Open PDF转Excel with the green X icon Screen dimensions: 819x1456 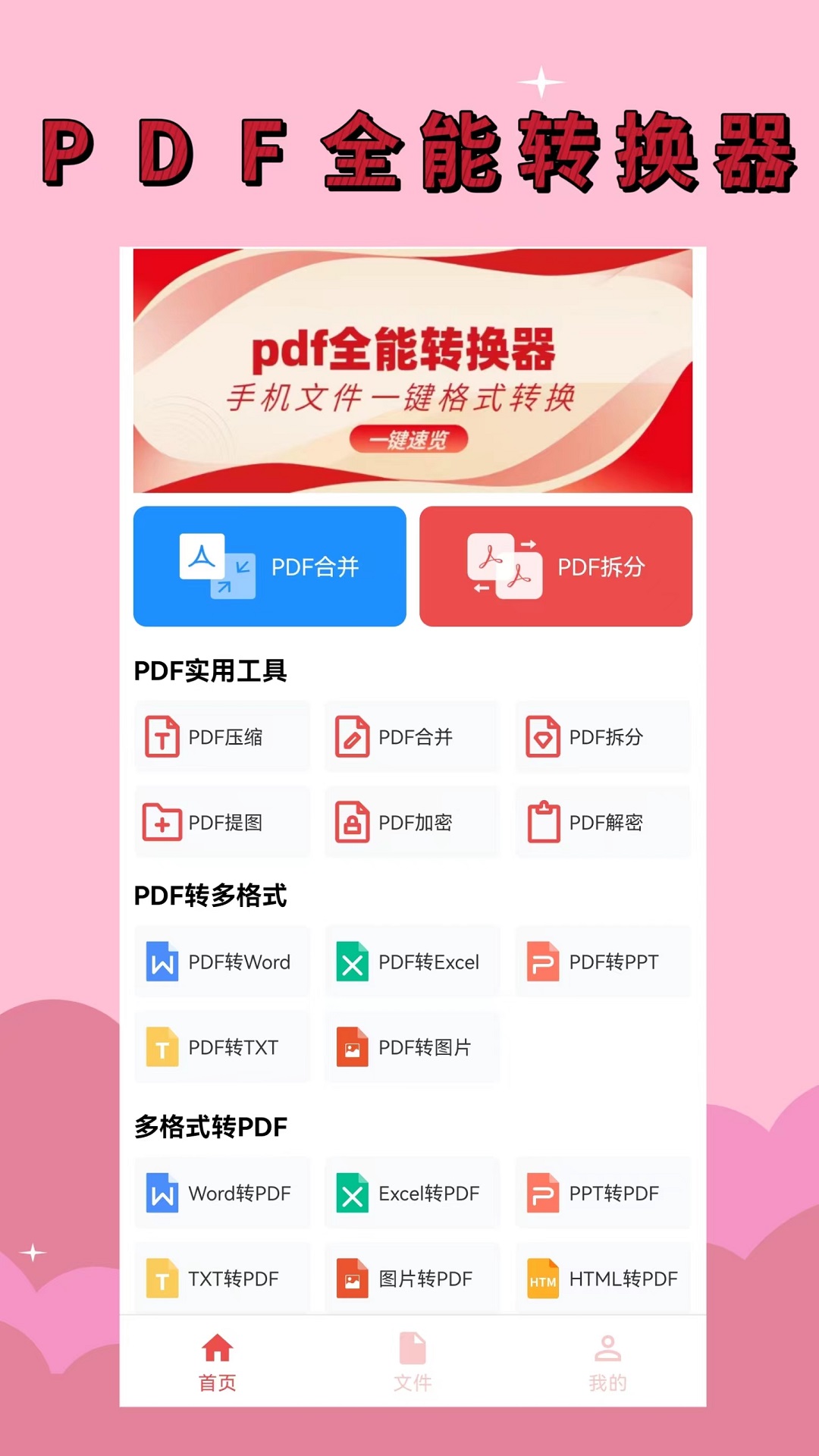[x=352, y=962]
